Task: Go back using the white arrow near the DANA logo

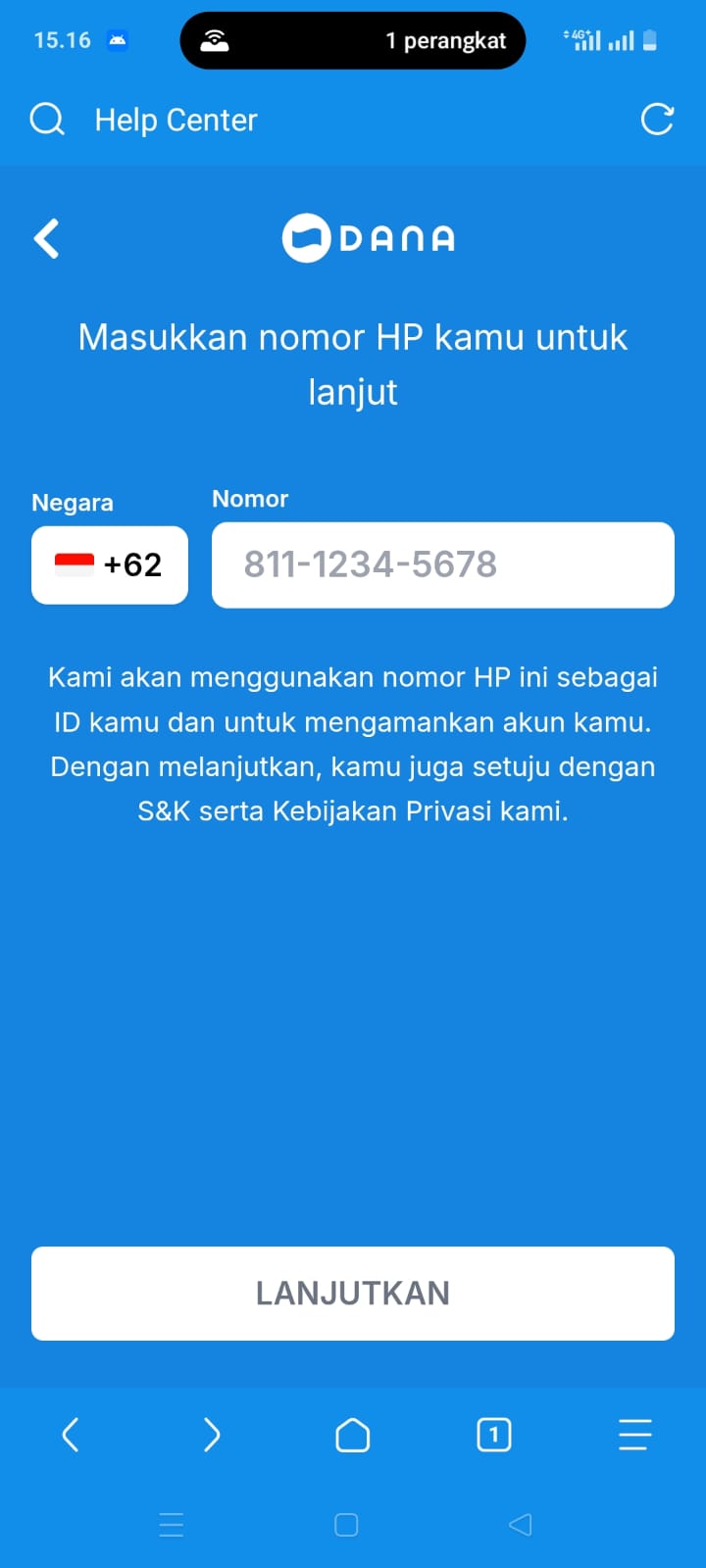Action: [47, 238]
